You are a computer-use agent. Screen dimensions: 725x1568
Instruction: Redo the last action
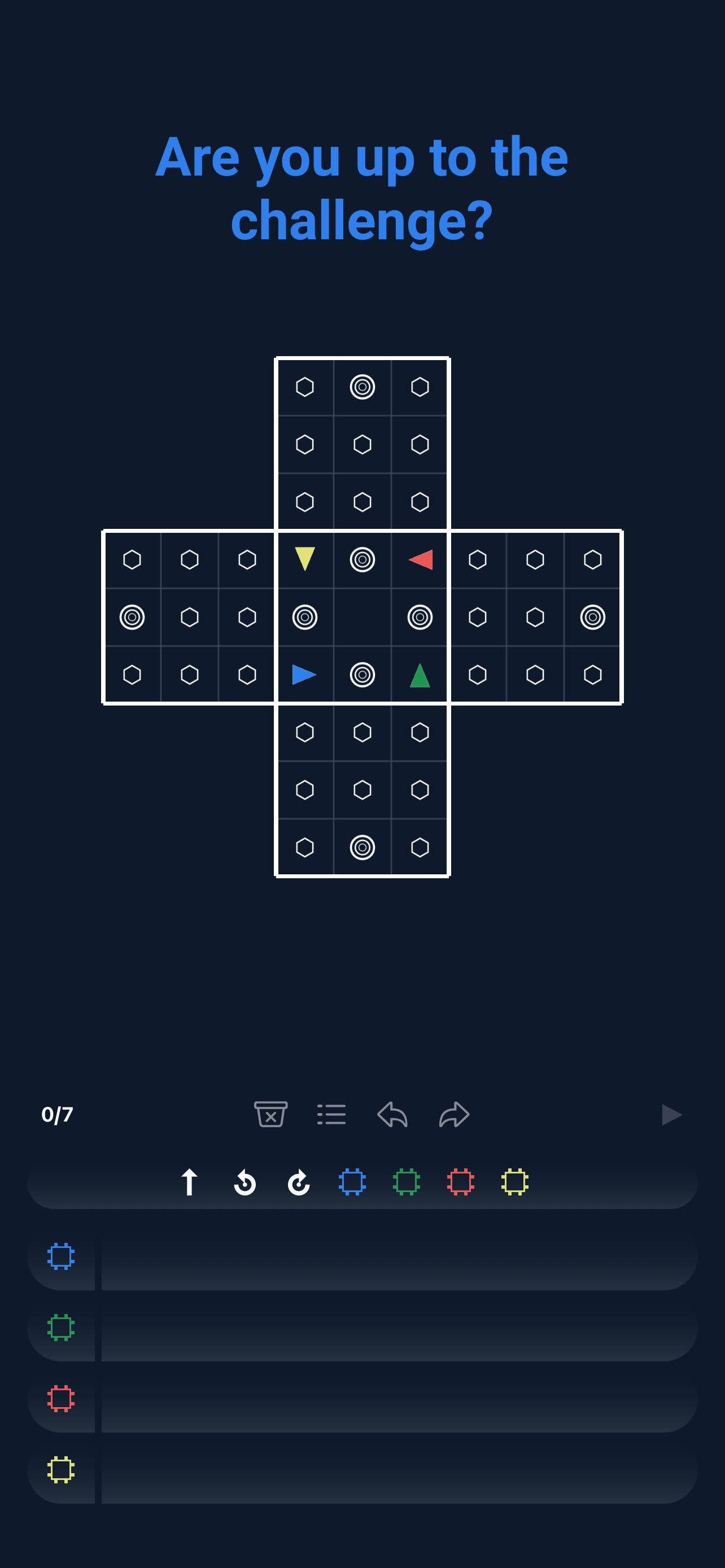[x=454, y=1115]
